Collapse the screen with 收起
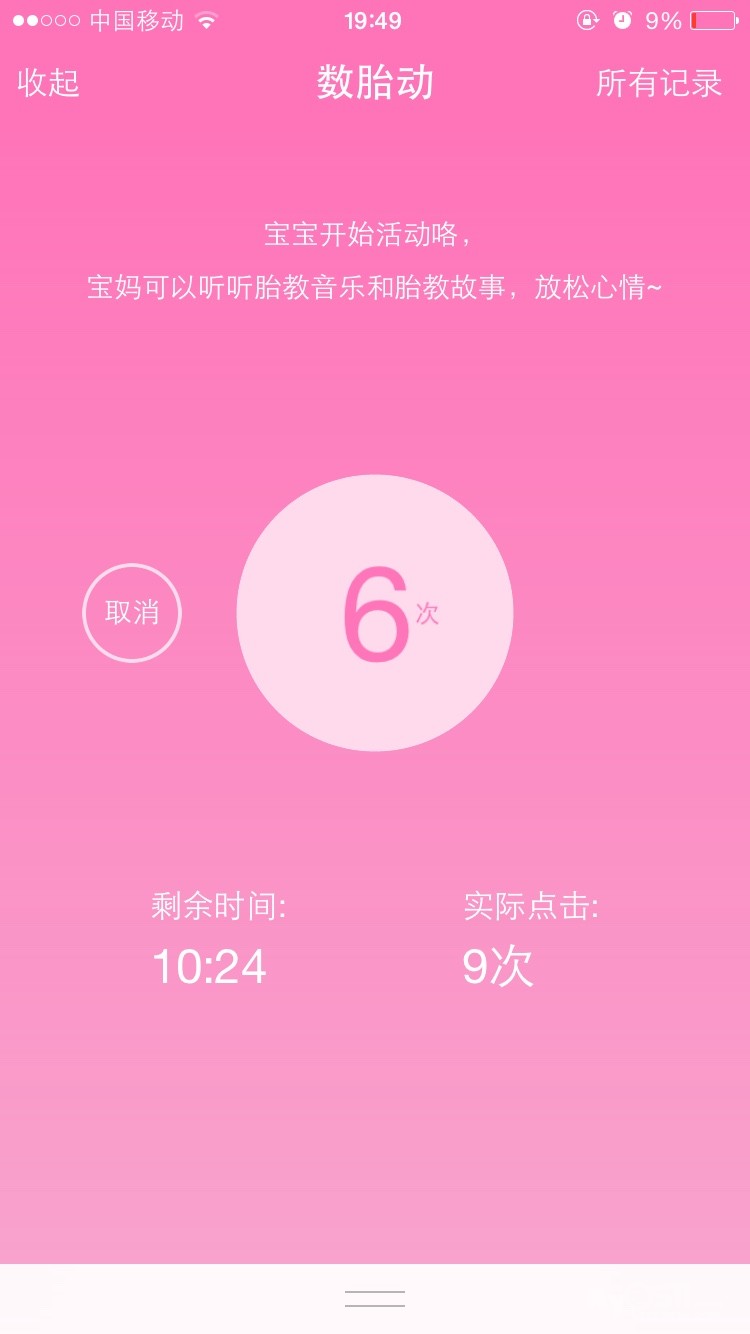The image size is (750, 1334). click(x=48, y=83)
